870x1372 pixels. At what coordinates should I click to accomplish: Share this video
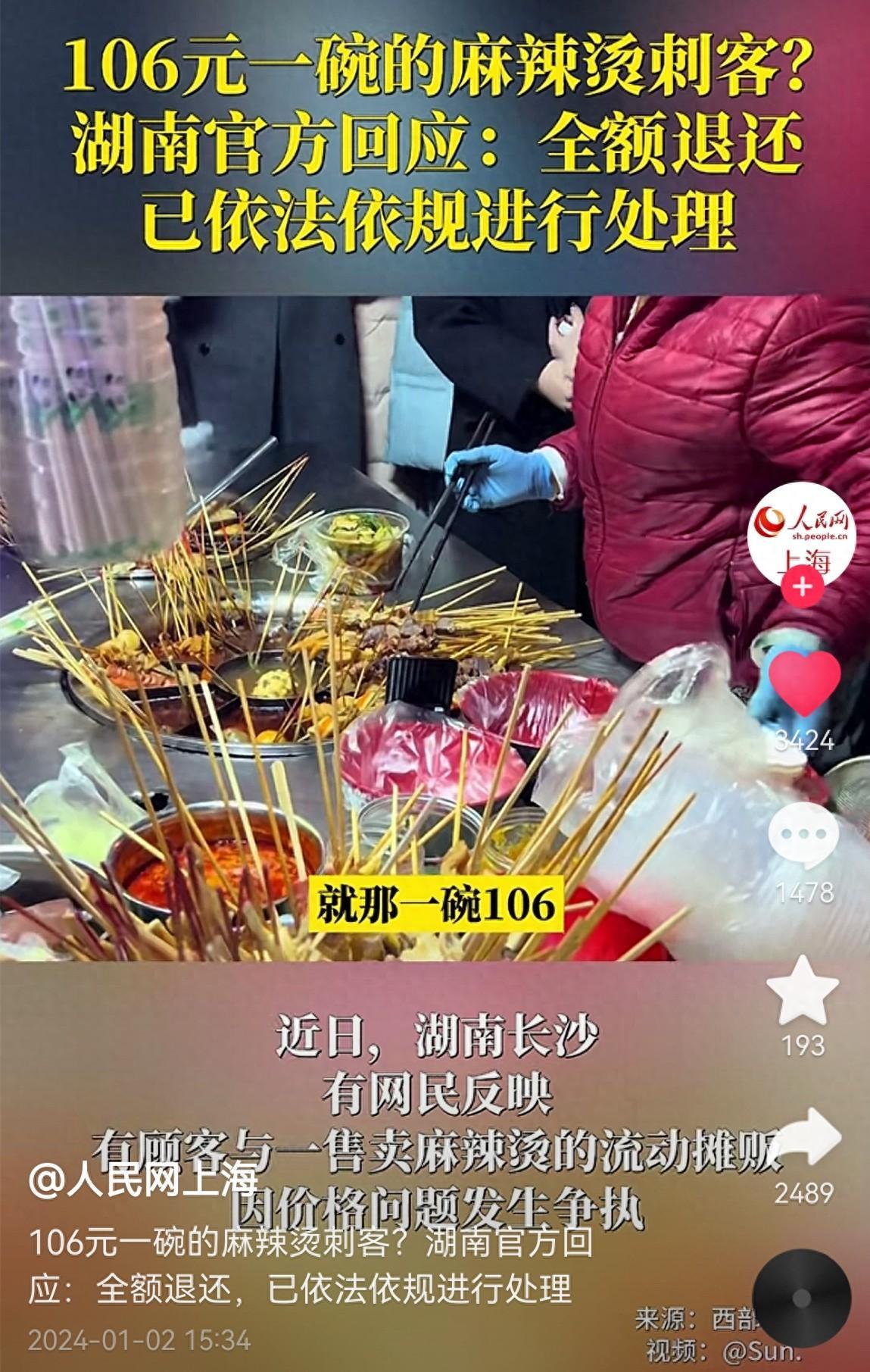(x=803, y=1137)
